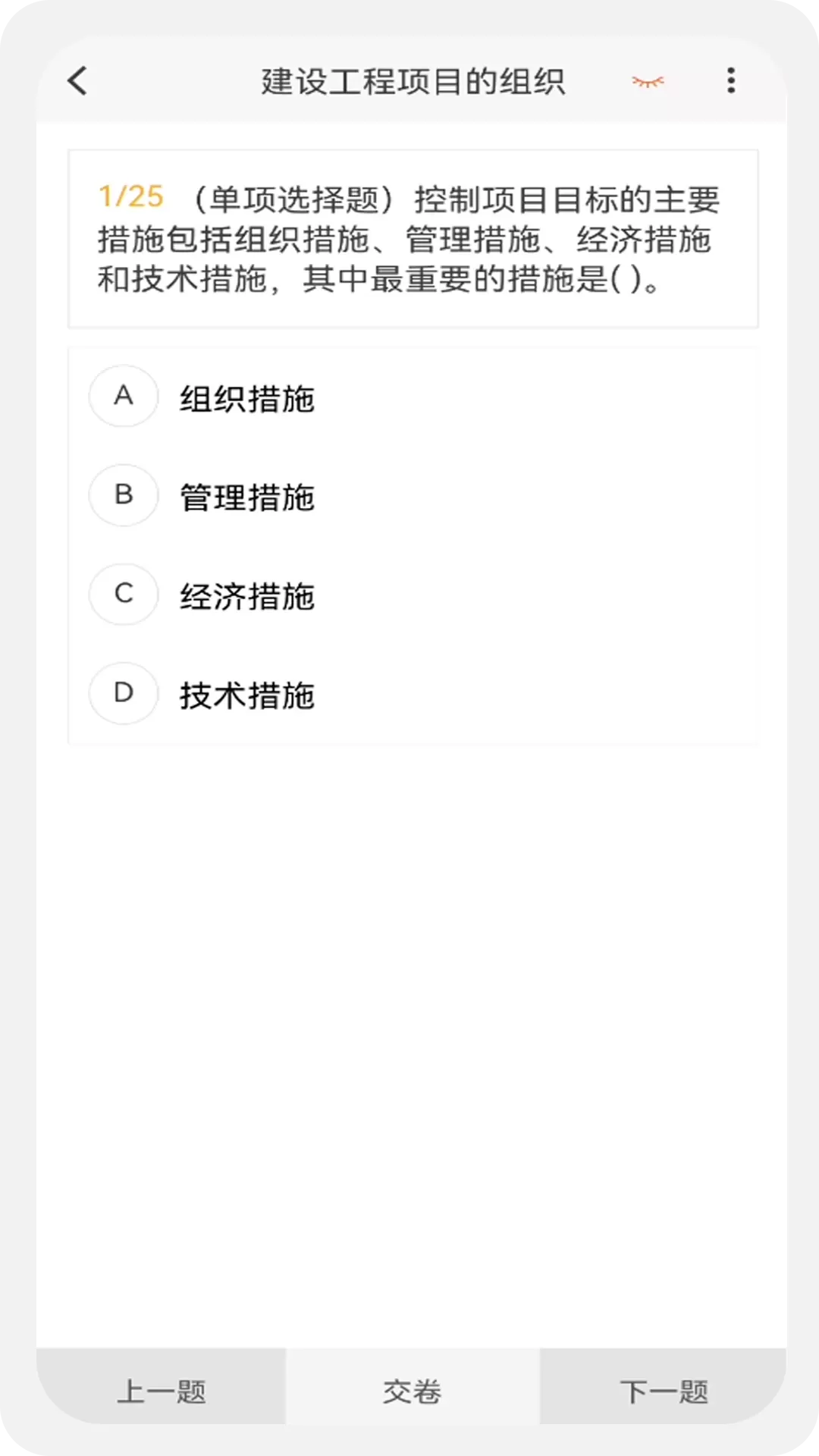Choose option B 管理措施
The height and width of the screenshot is (1456, 819).
(413, 496)
